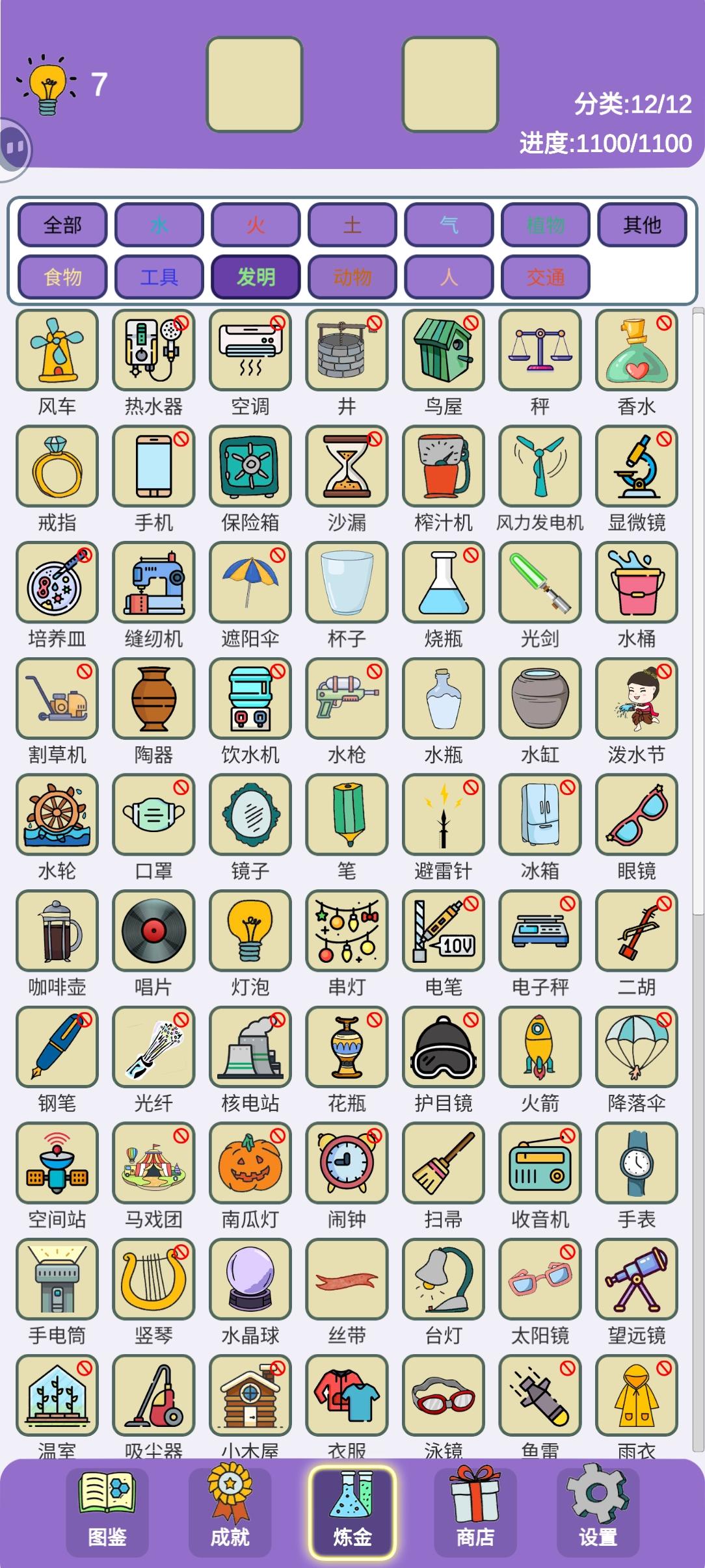Select the 望远镜 (telescope) item

pyautogui.click(x=636, y=1279)
